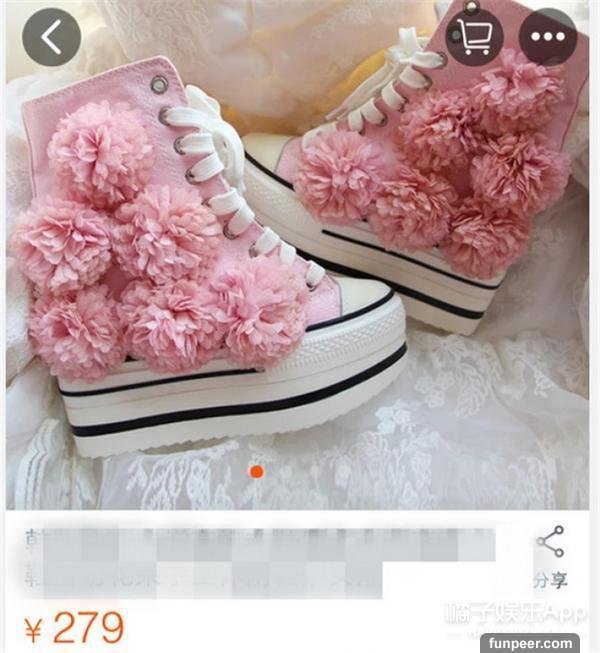600x653 pixels.
Task: Open the shopping cart
Action: [473, 37]
